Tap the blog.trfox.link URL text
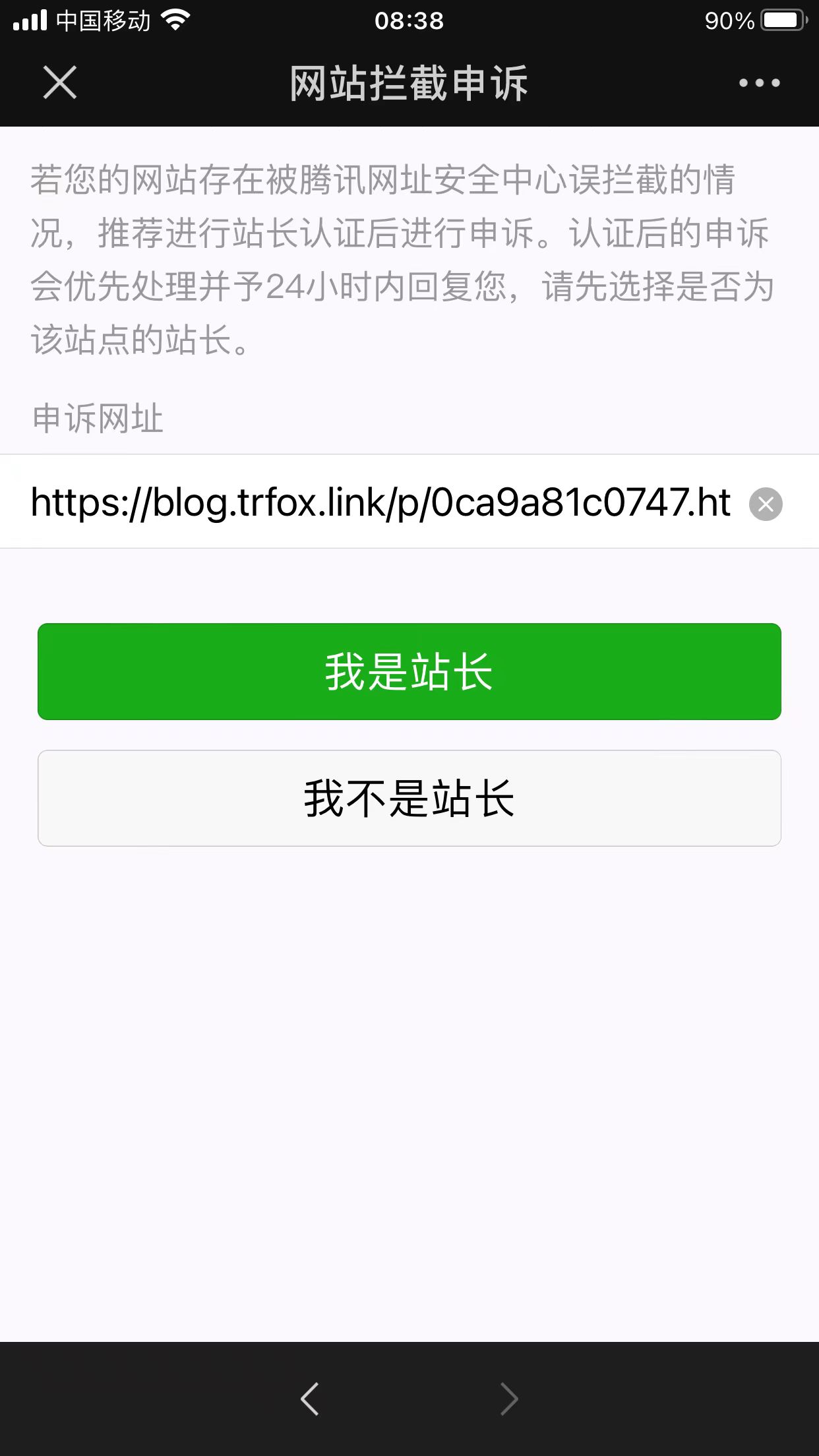This screenshot has height=1456, width=819. click(x=379, y=504)
